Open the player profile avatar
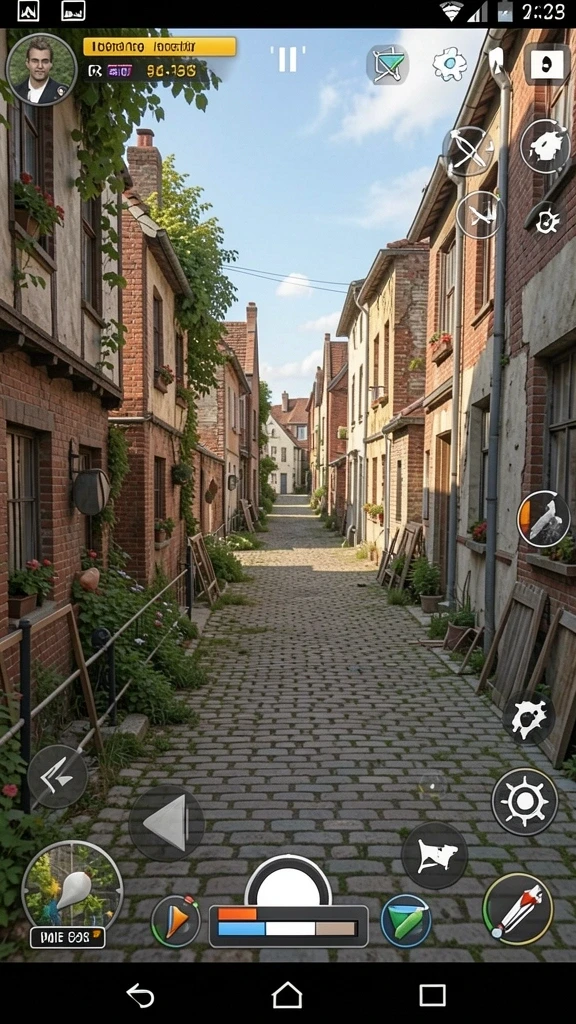Image resolution: width=576 pixels, height=1024 pixels. (42, 69)
